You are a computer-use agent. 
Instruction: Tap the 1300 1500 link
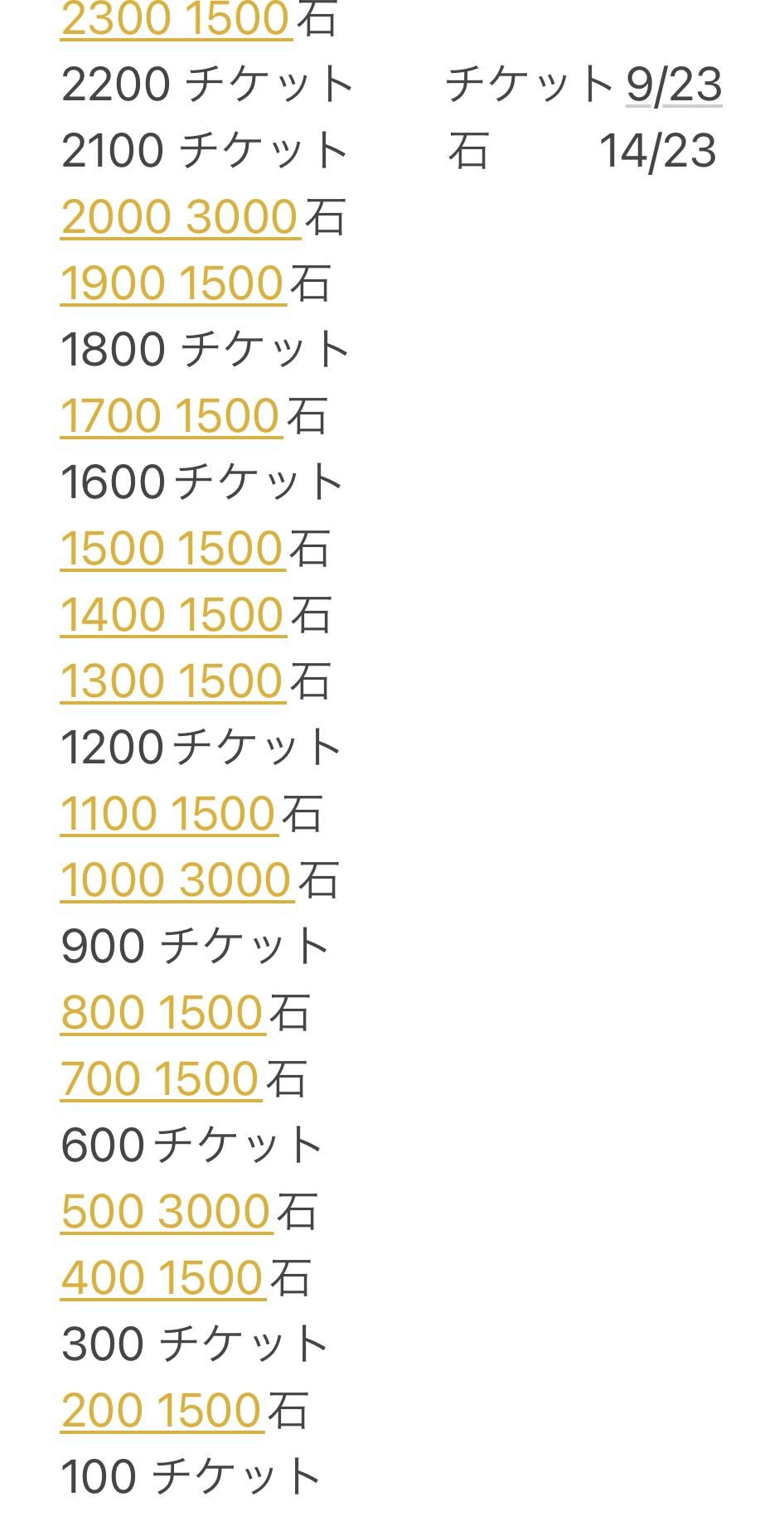pos(172,681)
